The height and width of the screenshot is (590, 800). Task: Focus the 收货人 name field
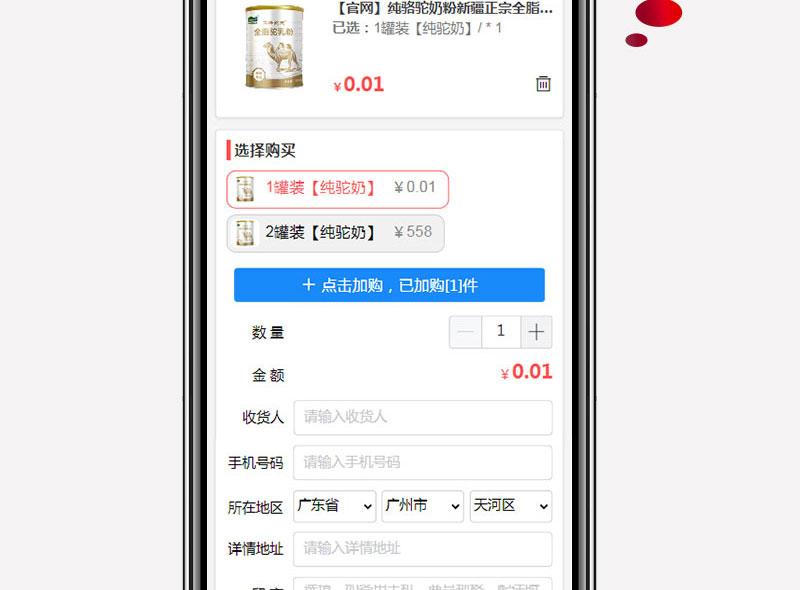[x=422, y=417]
